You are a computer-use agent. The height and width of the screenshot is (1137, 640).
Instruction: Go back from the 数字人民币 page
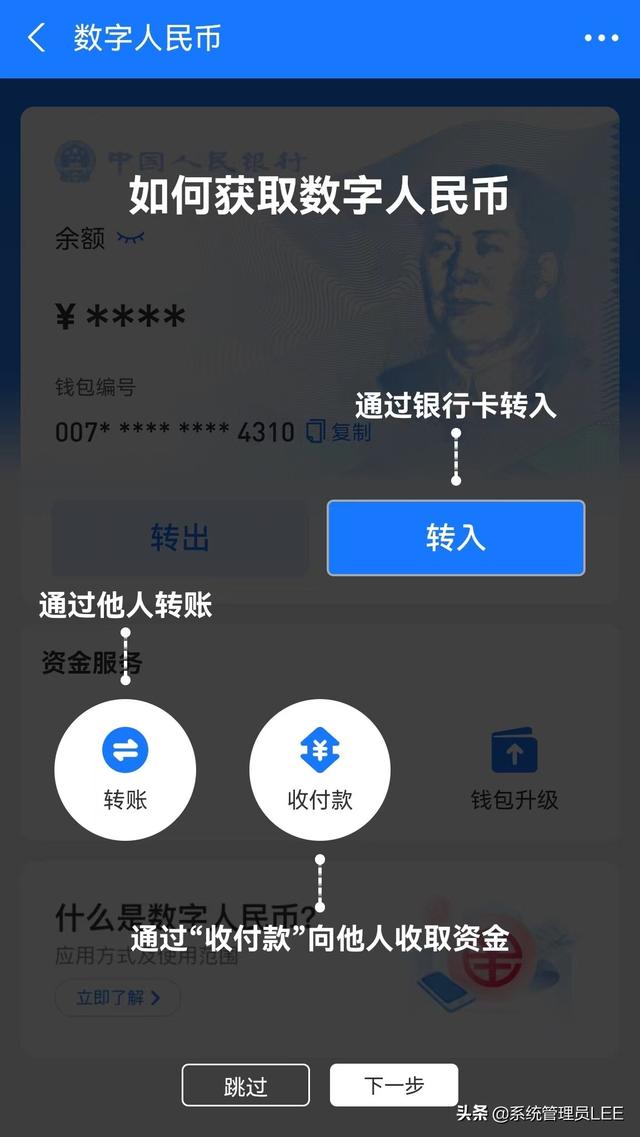coord(37,39)
